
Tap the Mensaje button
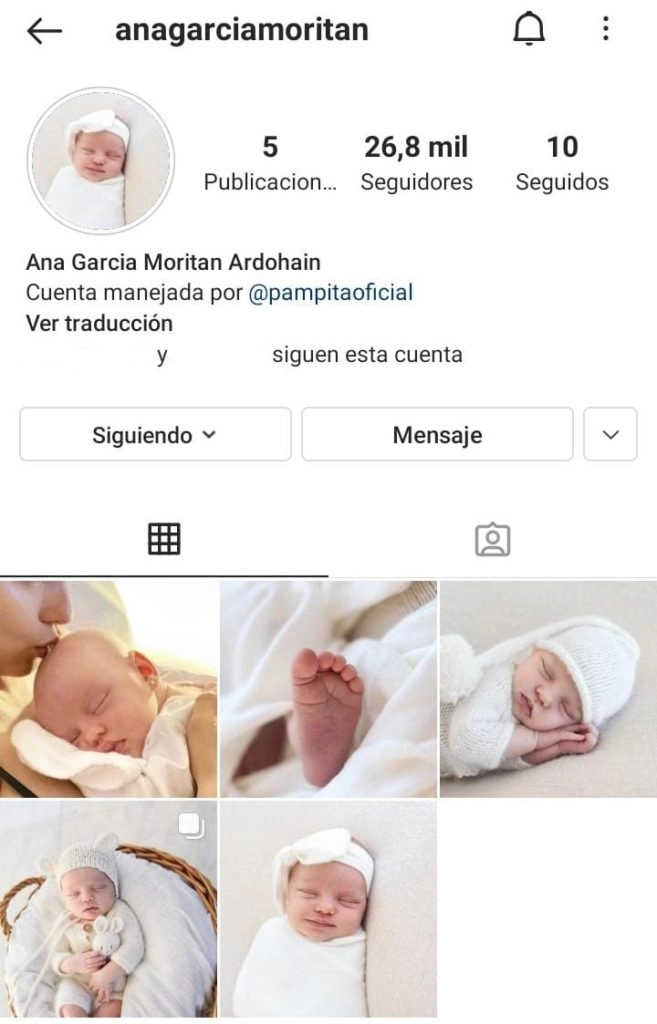pos(437,435)
